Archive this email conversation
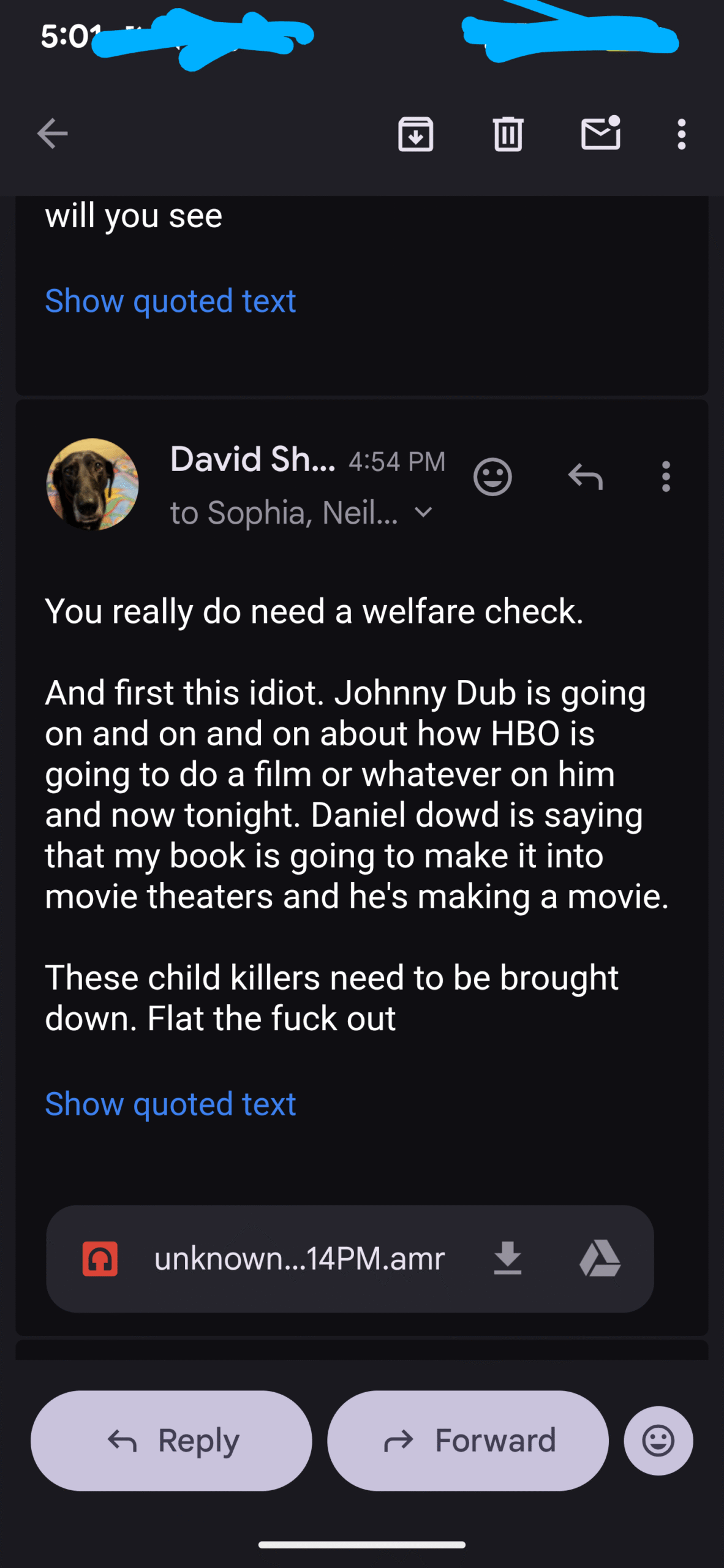The image size is (724, 1568). [x=416, y=134]
